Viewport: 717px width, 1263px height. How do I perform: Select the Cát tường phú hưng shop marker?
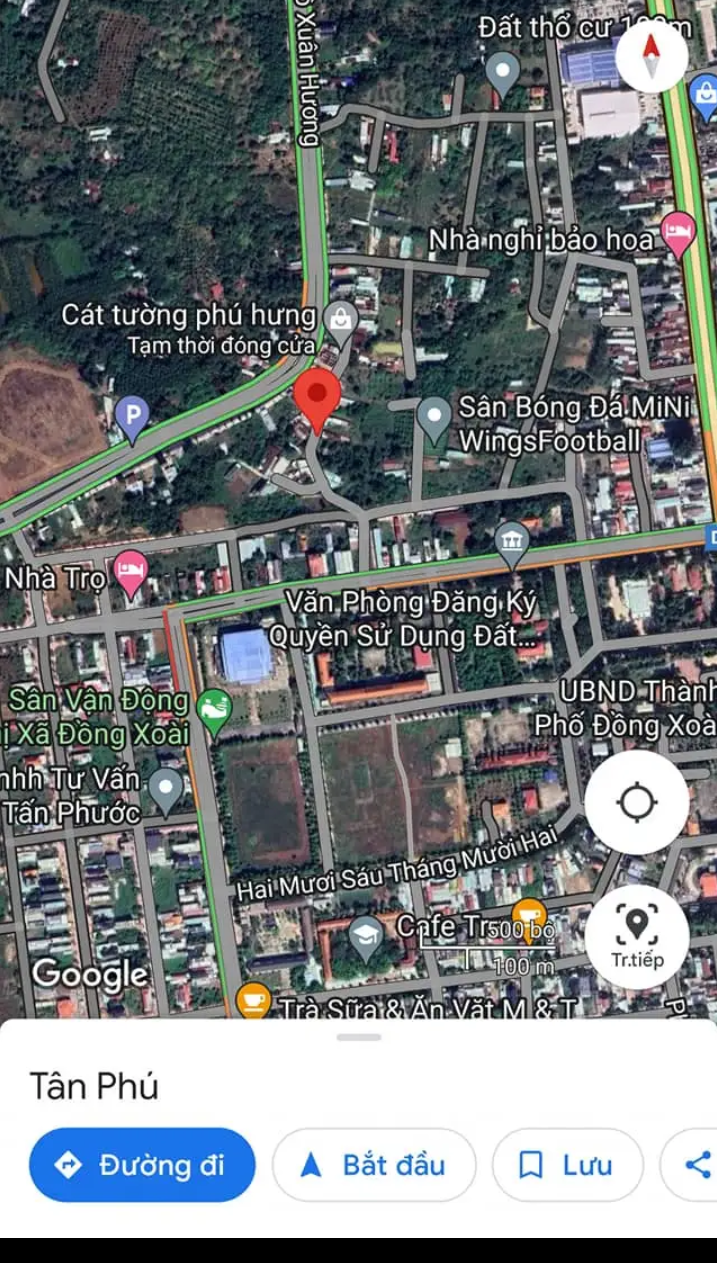[x=341, y=318]
